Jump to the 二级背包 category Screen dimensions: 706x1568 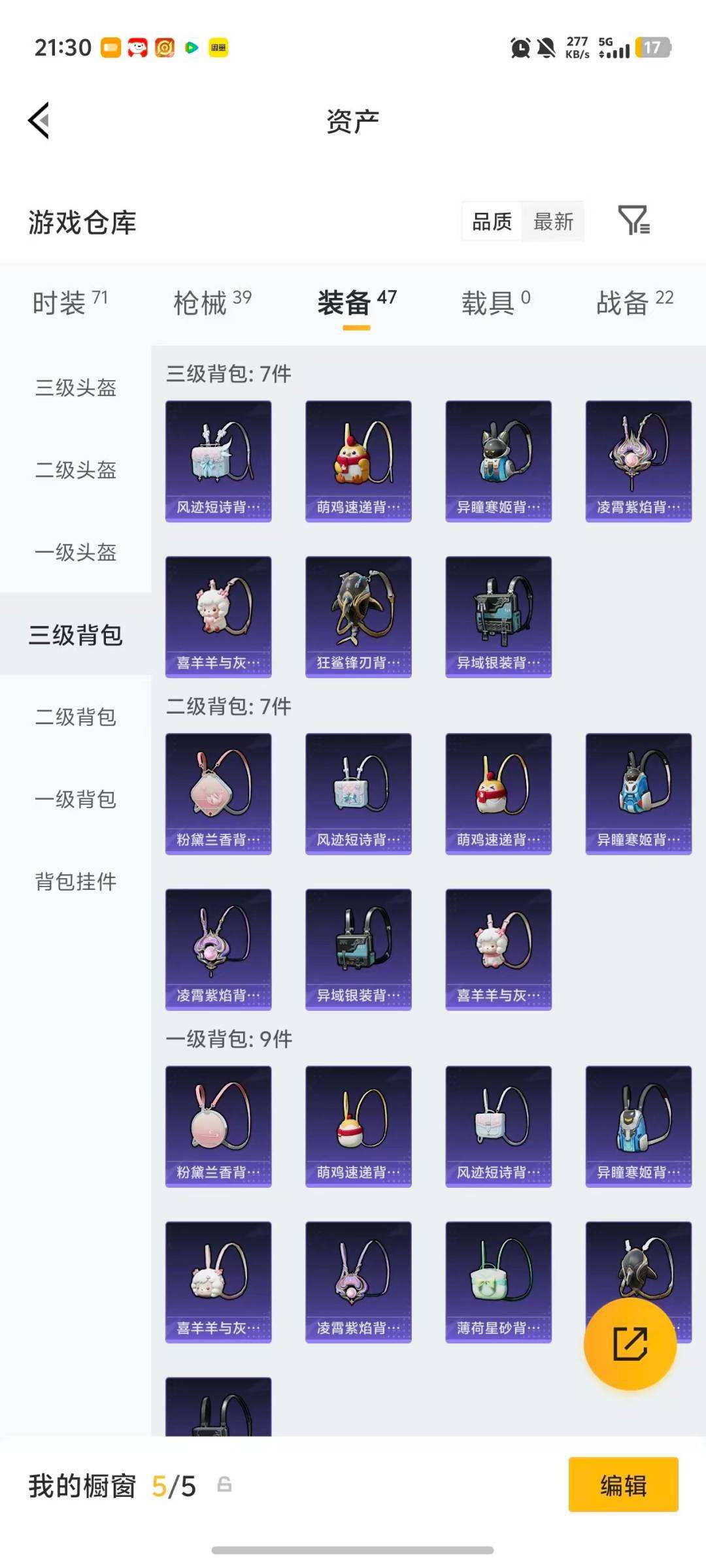click(76, 717)
